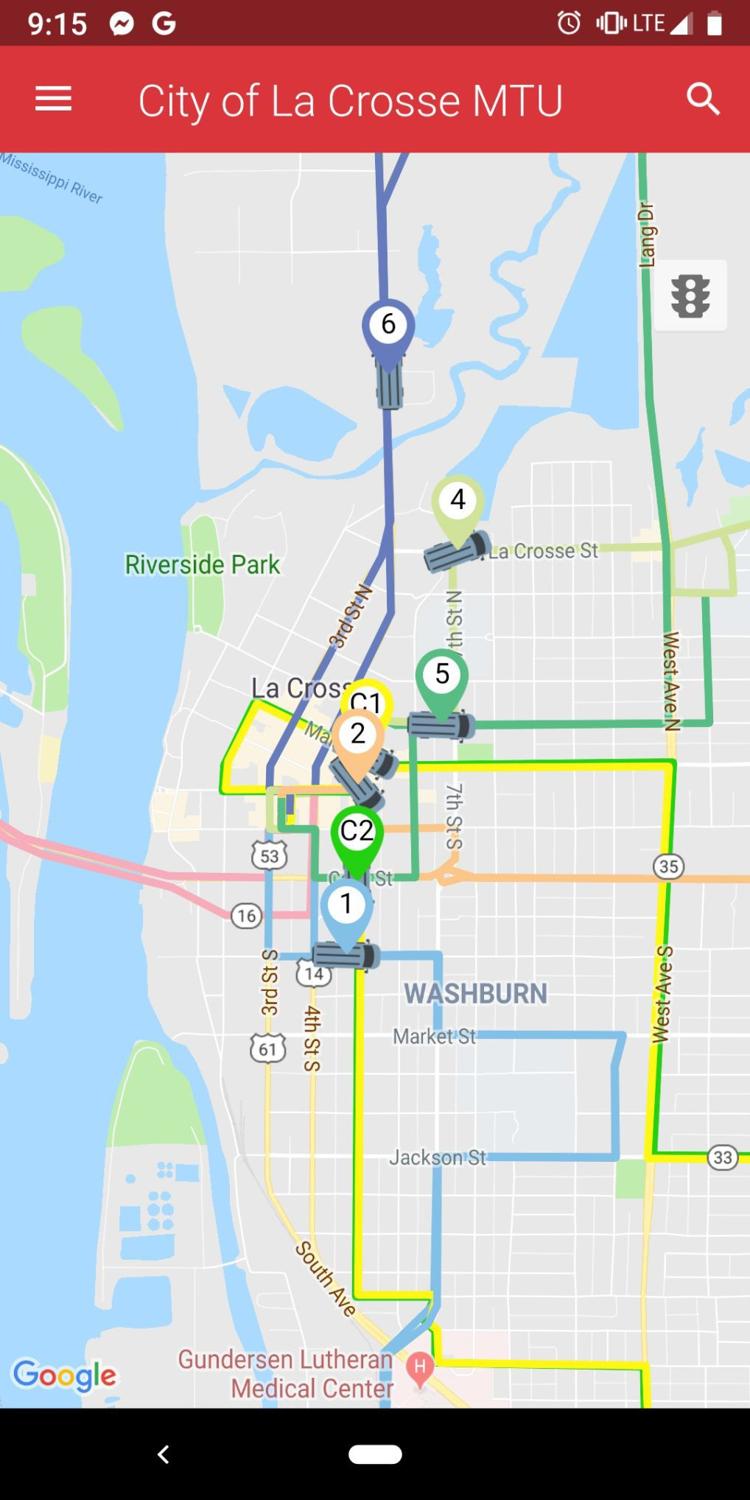Tap the home pill in navigation bar
This screenshot has height=1500, width=750.
[375, 1454]
